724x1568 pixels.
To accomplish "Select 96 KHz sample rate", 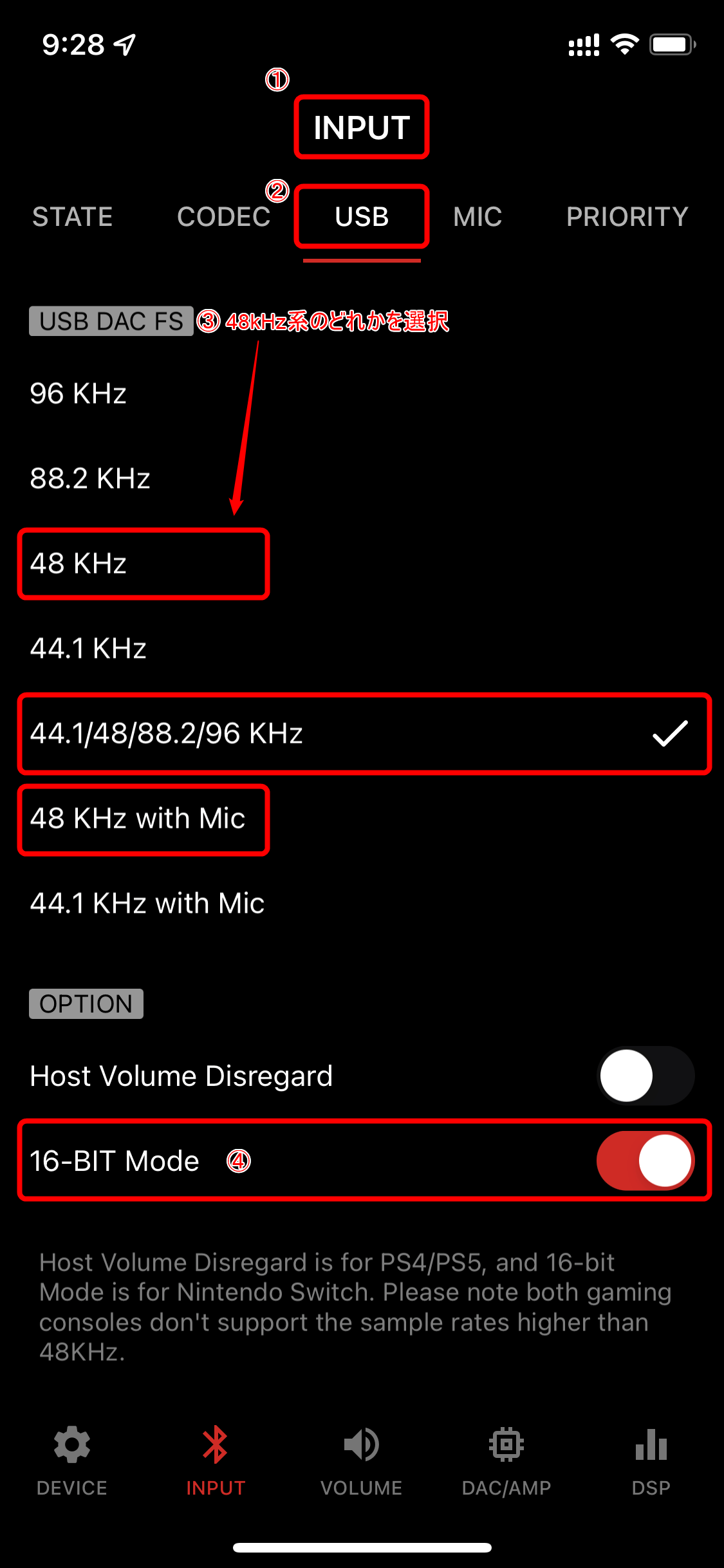I will pos(79,393).
